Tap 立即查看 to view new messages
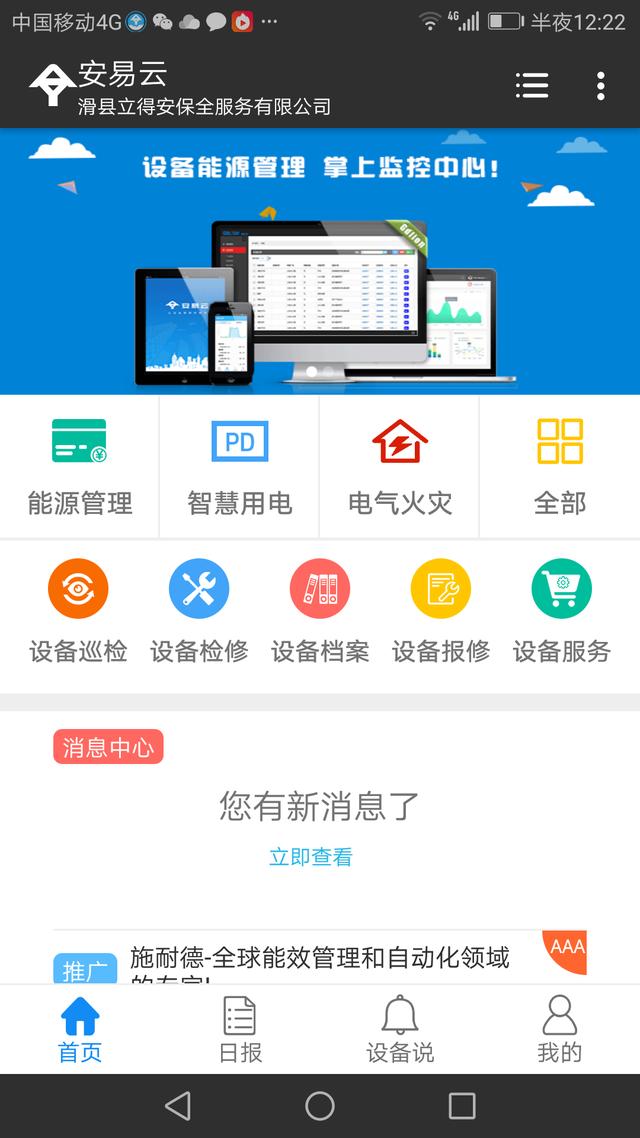Screen dimensions: 640x1138 311,857
